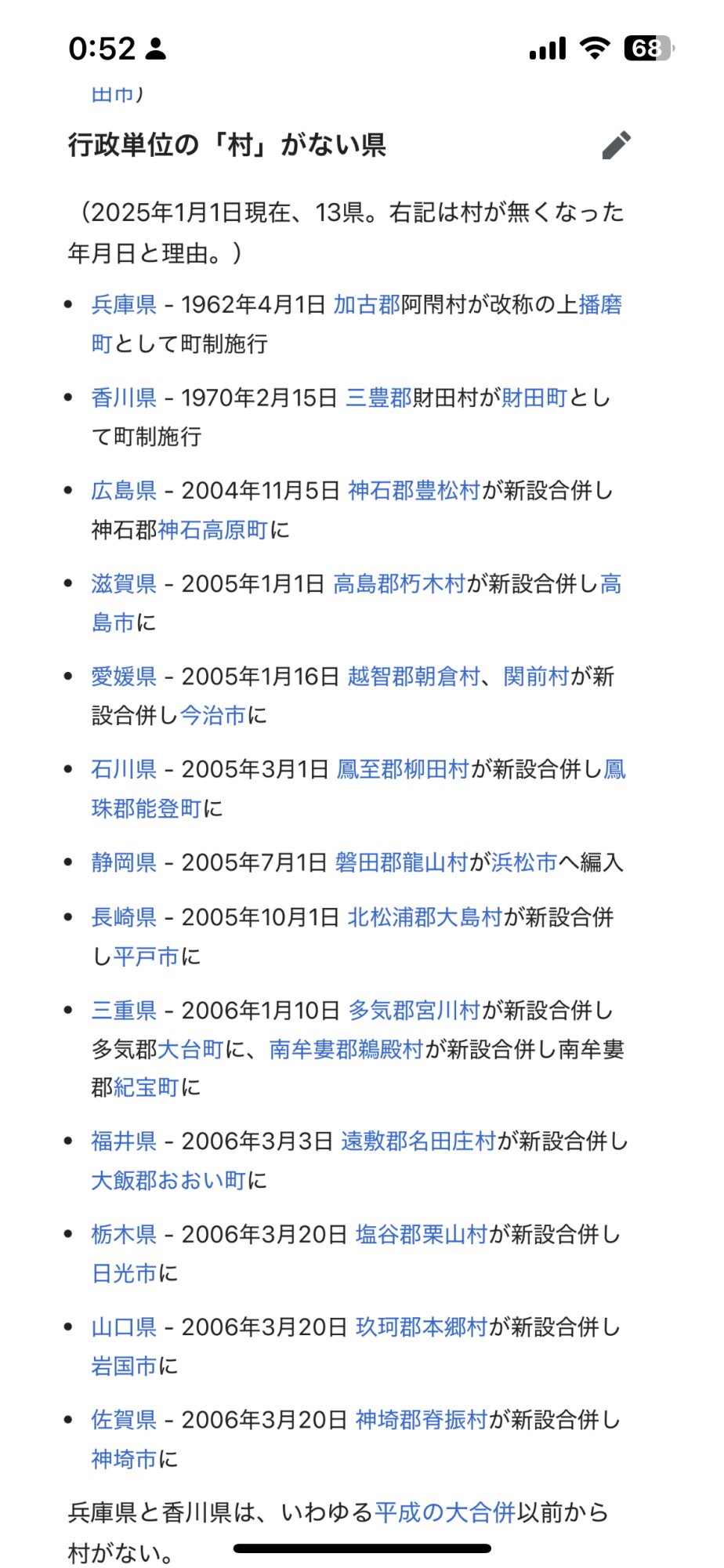Open the 福井県 link
This screenshot has height=1568, width=724.
(x=124, y=1142)
